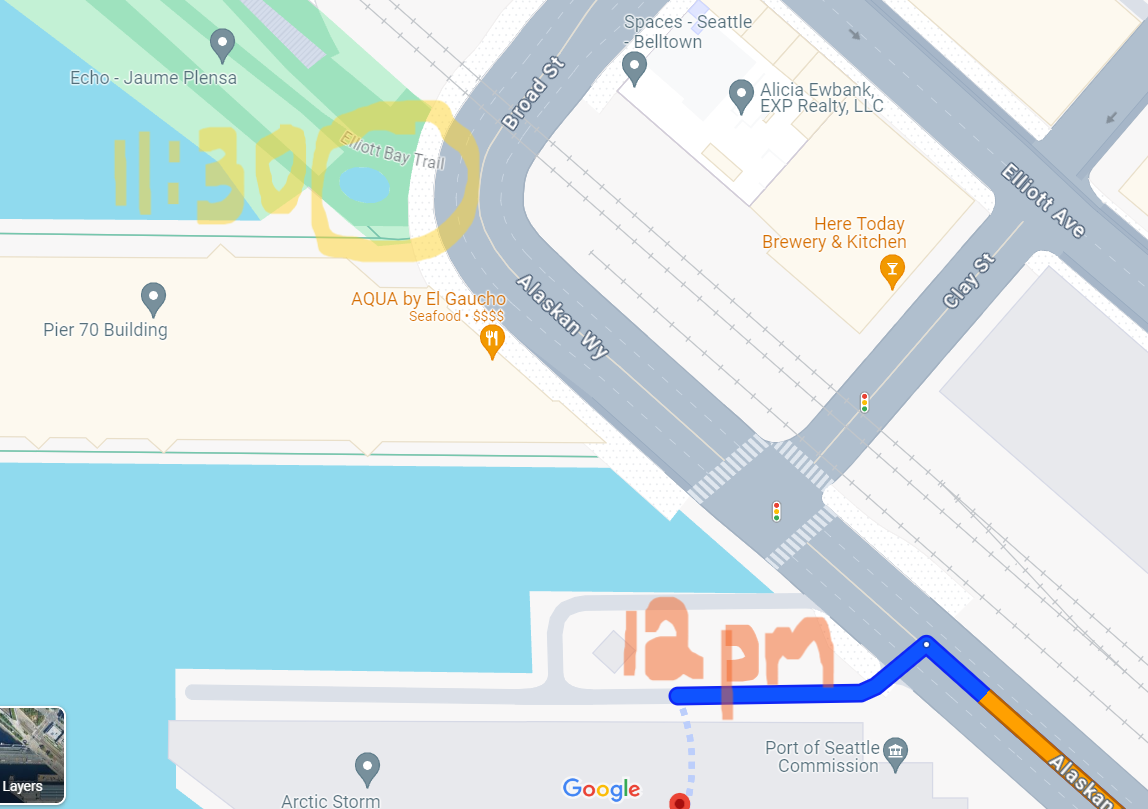Open the Layers map view switcher
This screenshot has width=1148, height=809.
click(32, 755)
